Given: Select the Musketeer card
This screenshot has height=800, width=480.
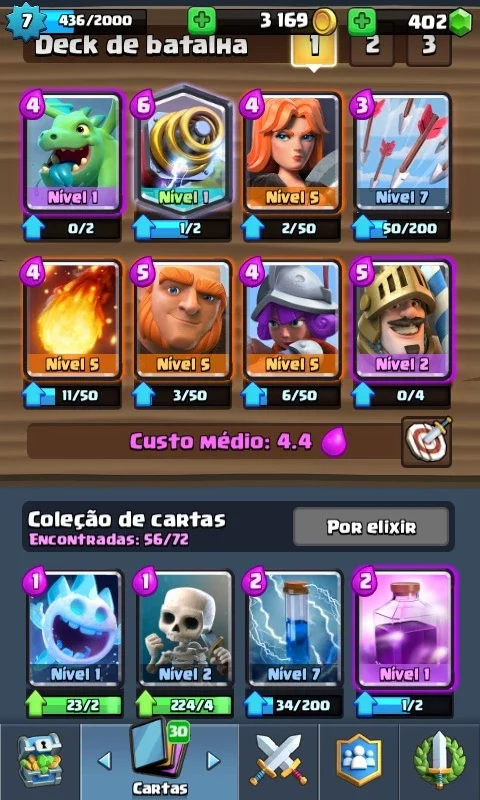Looking at the screenshot, I should point(292,319).
